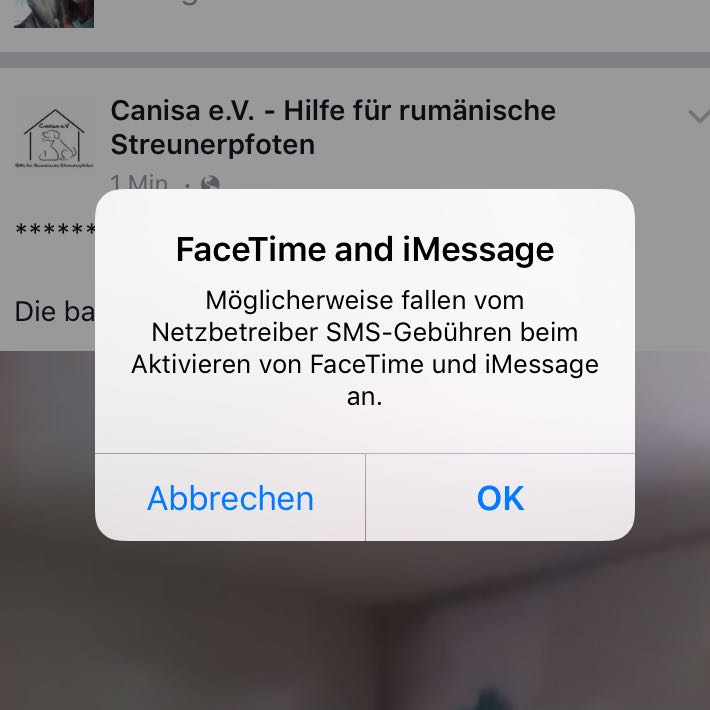
Task: Confirm the FaceTime and iMessage alert with OK
Action: pyautogui.click(x=500, y=498)
